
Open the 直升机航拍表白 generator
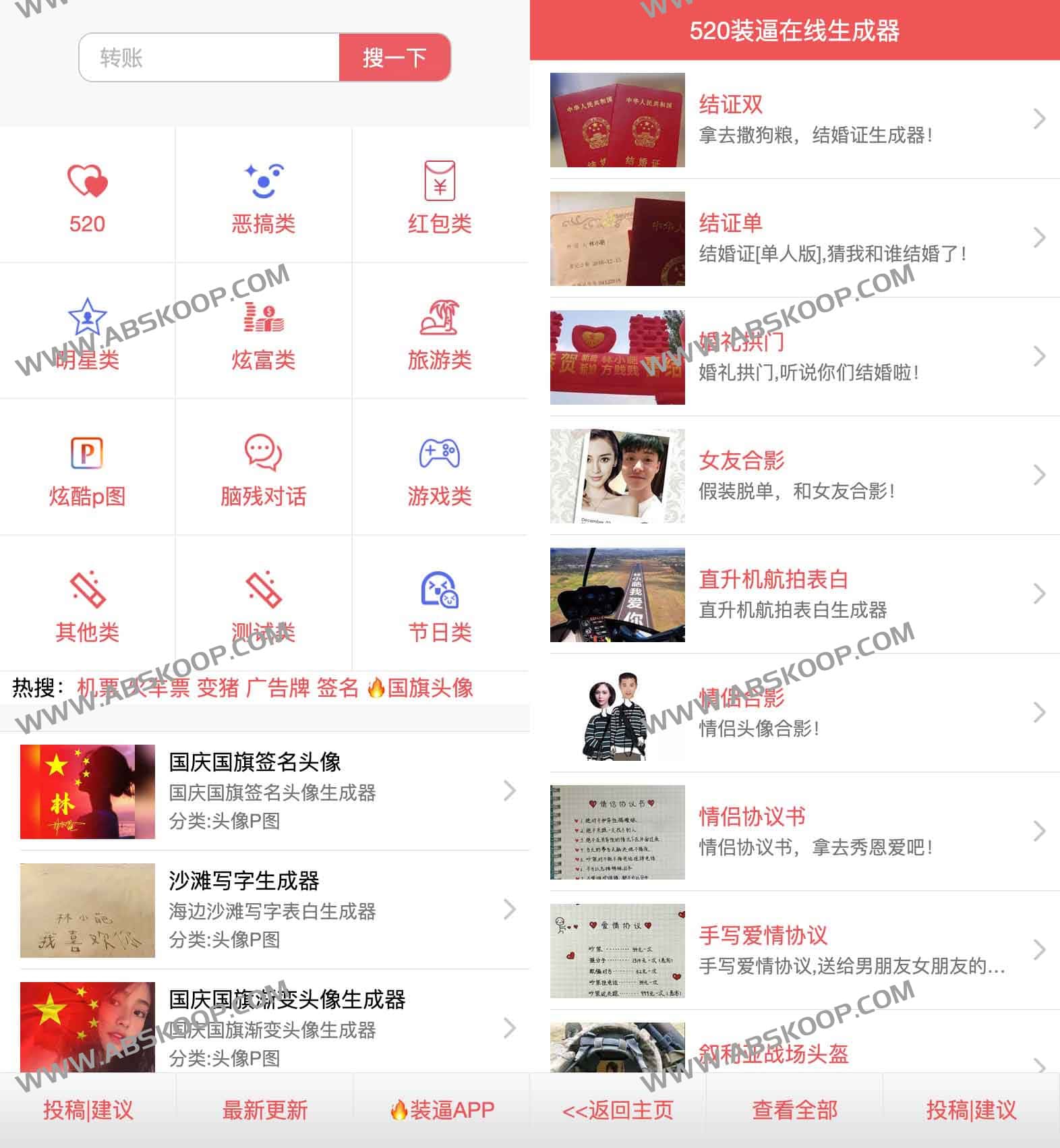[x=796, y=594]
